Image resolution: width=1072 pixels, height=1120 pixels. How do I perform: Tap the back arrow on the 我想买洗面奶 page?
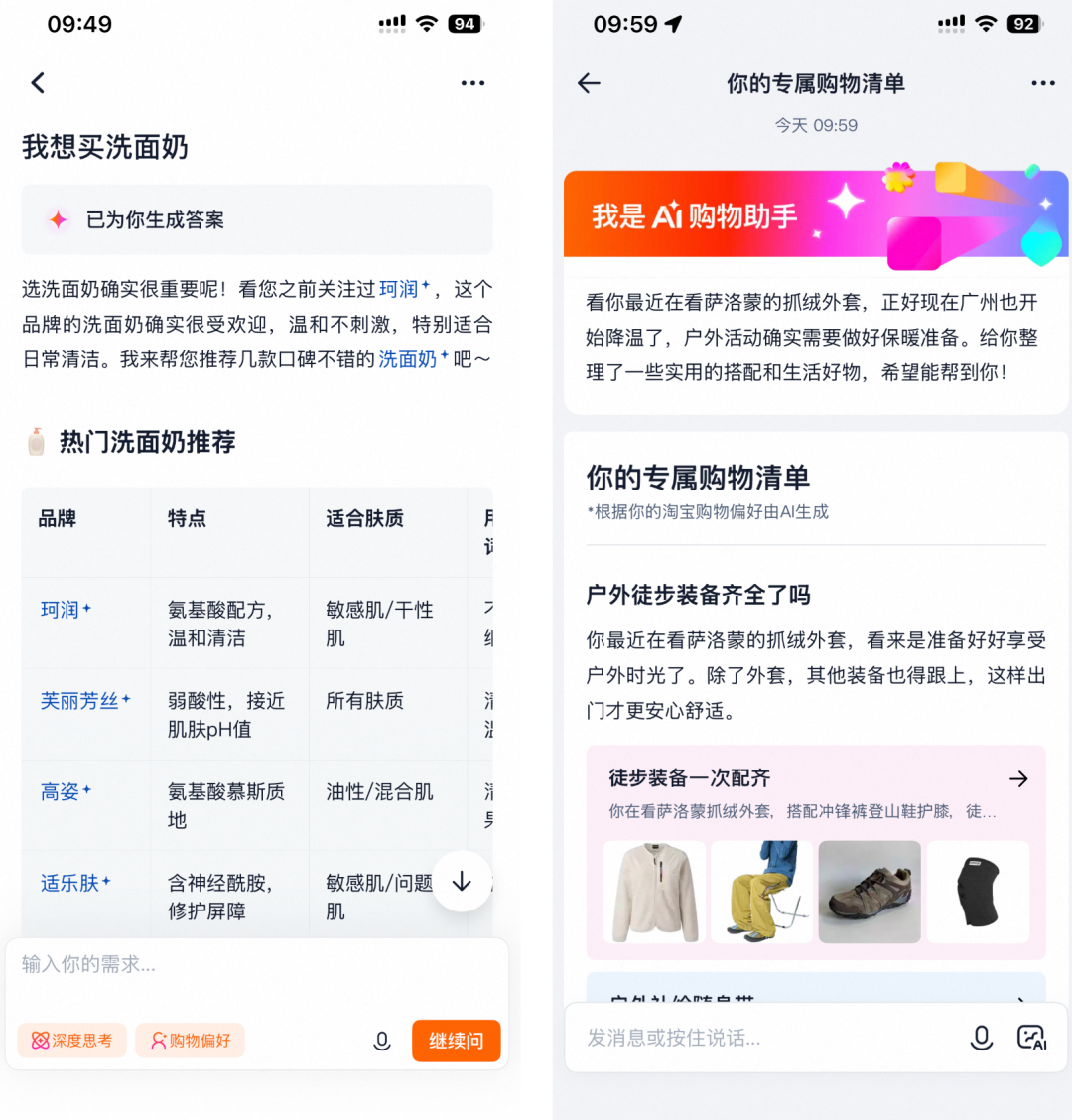38,83
